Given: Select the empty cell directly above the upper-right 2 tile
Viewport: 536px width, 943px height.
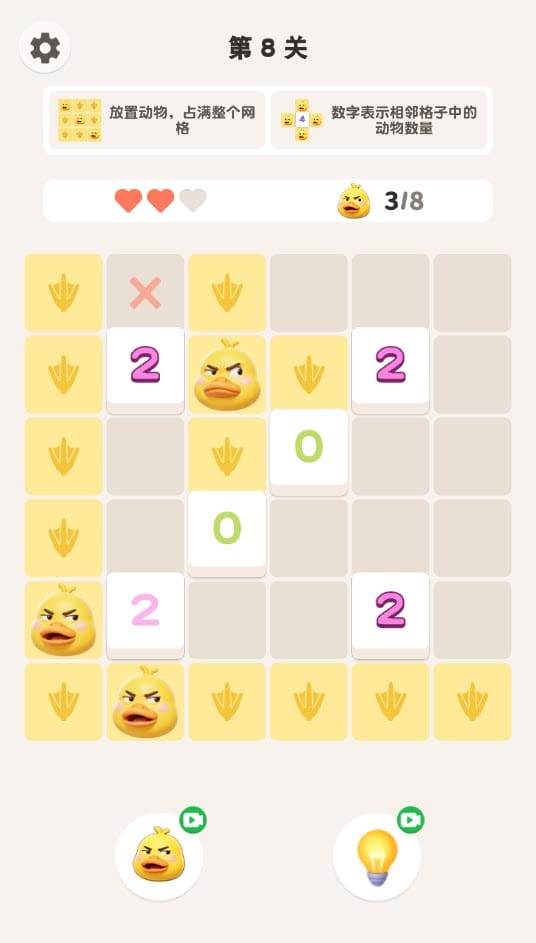Looking at the screenshot, I should [x=391, y=292].
